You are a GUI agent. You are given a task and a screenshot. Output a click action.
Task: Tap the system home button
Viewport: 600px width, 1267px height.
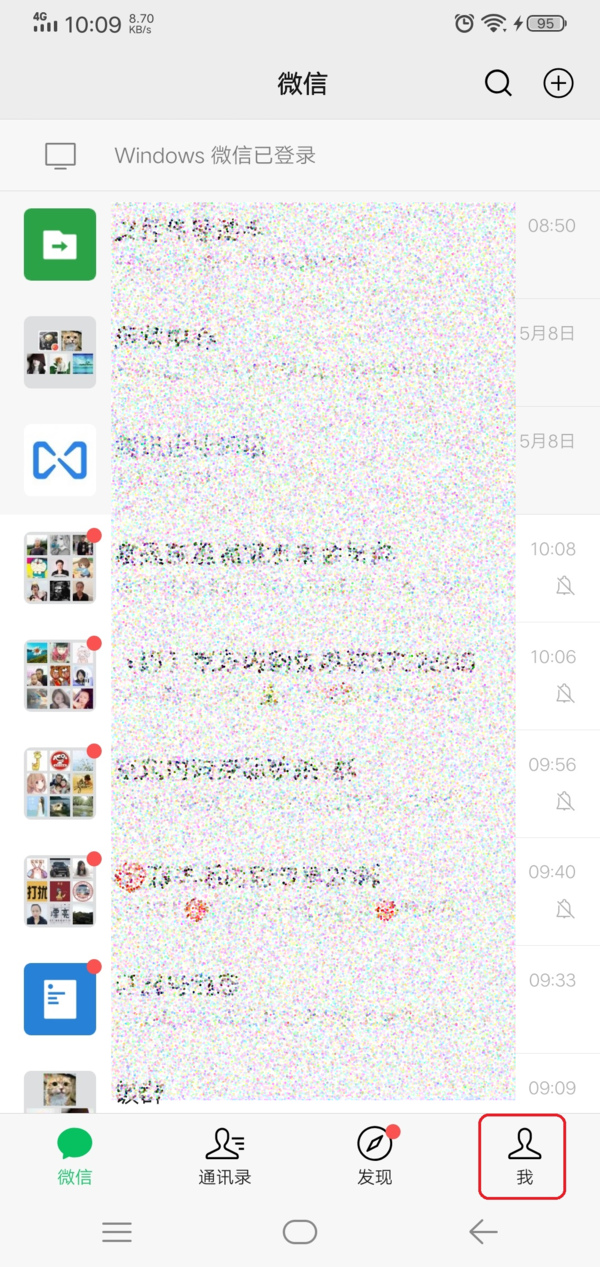pyautogui.click(x=300, y=1232)
